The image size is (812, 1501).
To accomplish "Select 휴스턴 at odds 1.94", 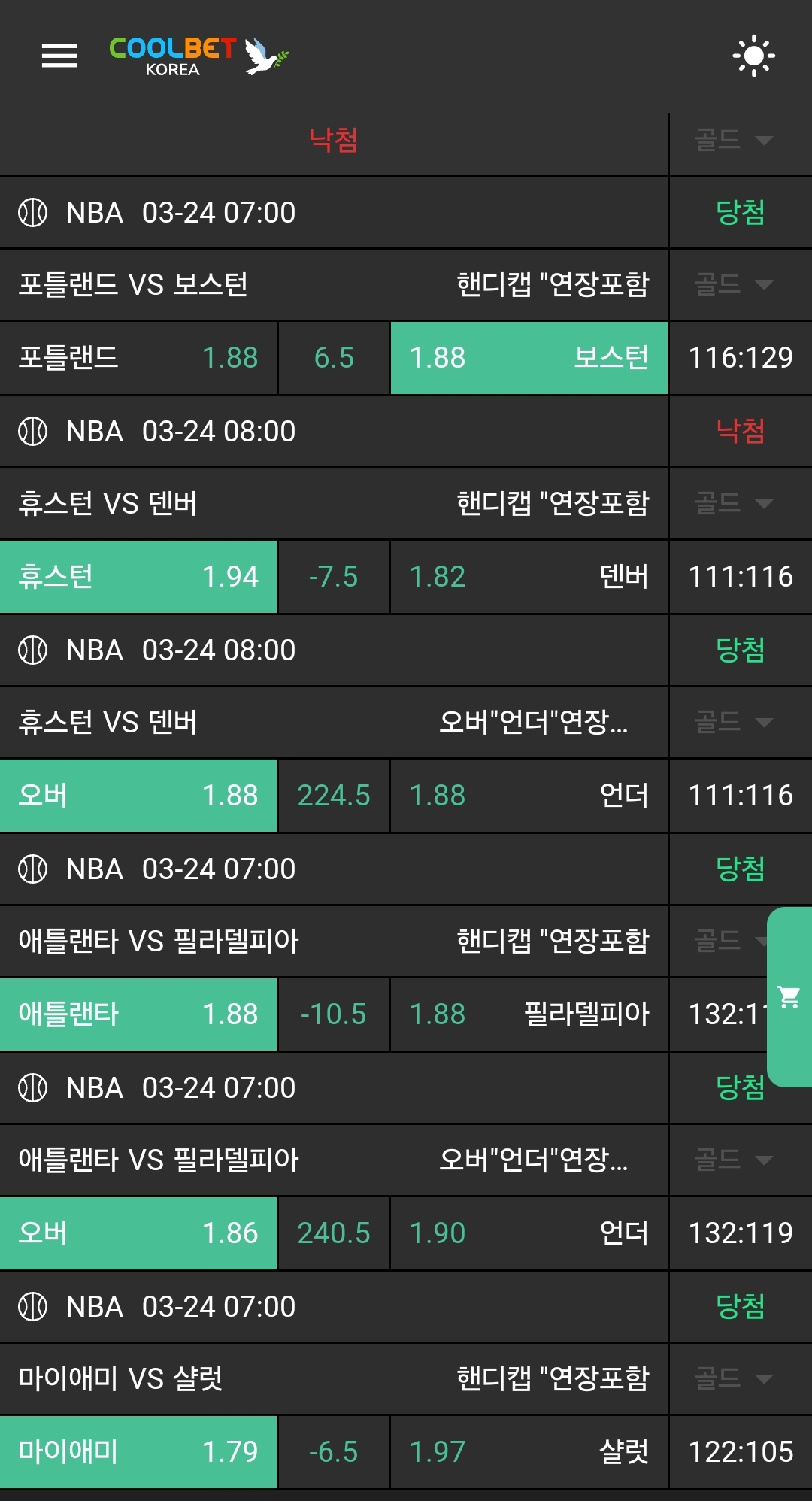I will coord(138,577).
